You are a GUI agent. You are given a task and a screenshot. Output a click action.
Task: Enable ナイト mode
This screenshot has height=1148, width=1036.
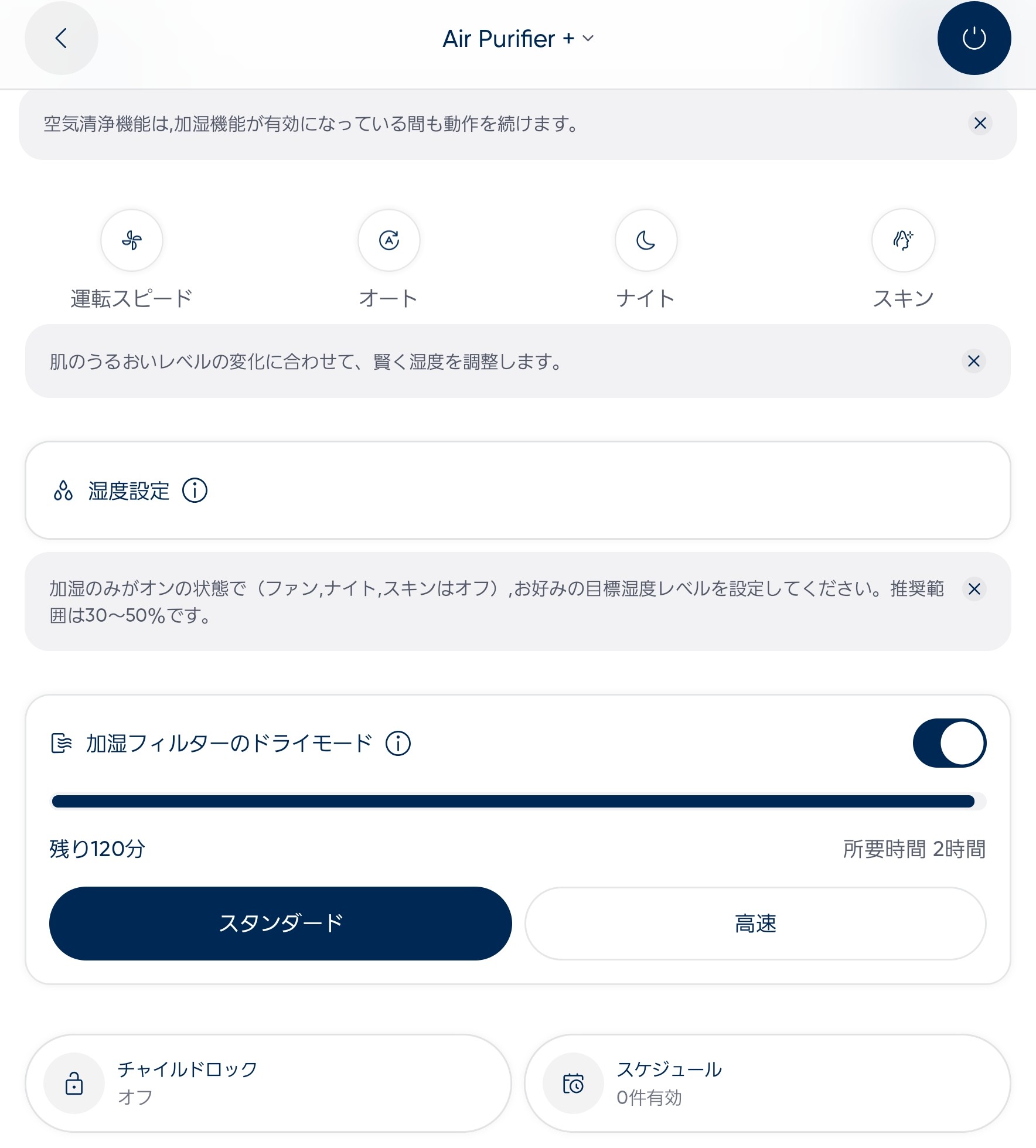646,240
